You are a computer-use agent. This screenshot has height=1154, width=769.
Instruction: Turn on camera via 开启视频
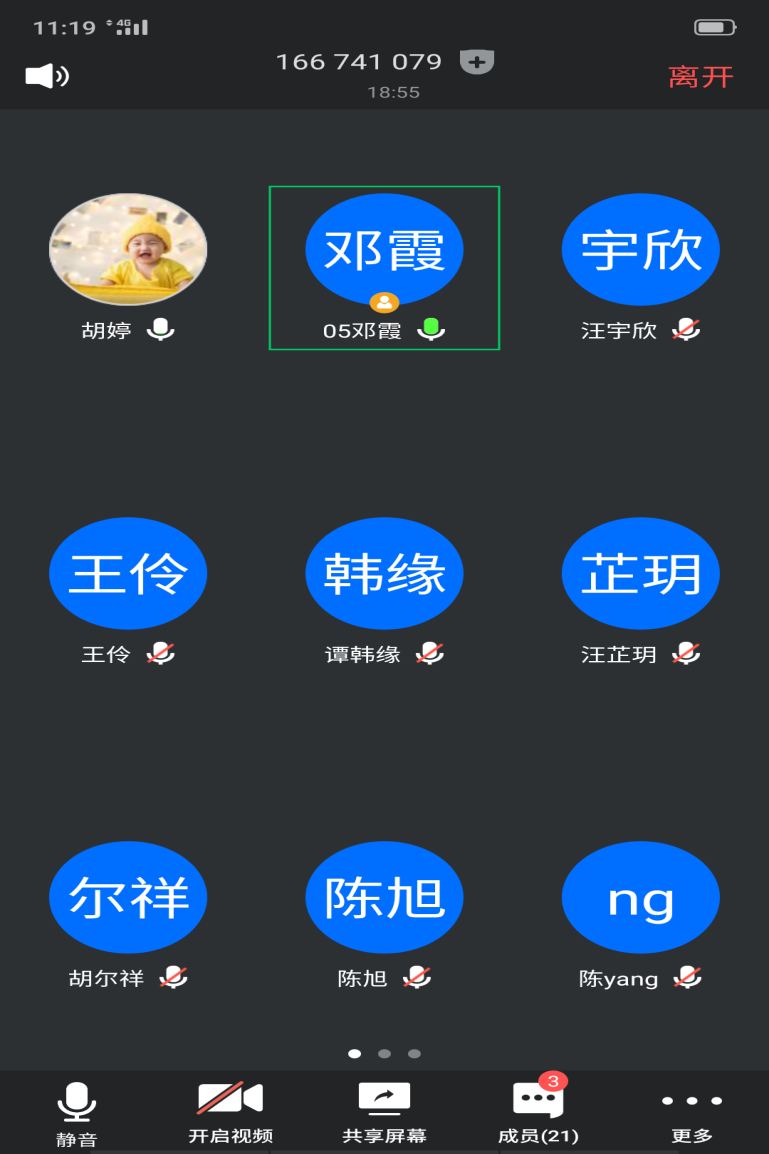point(230,1113)
